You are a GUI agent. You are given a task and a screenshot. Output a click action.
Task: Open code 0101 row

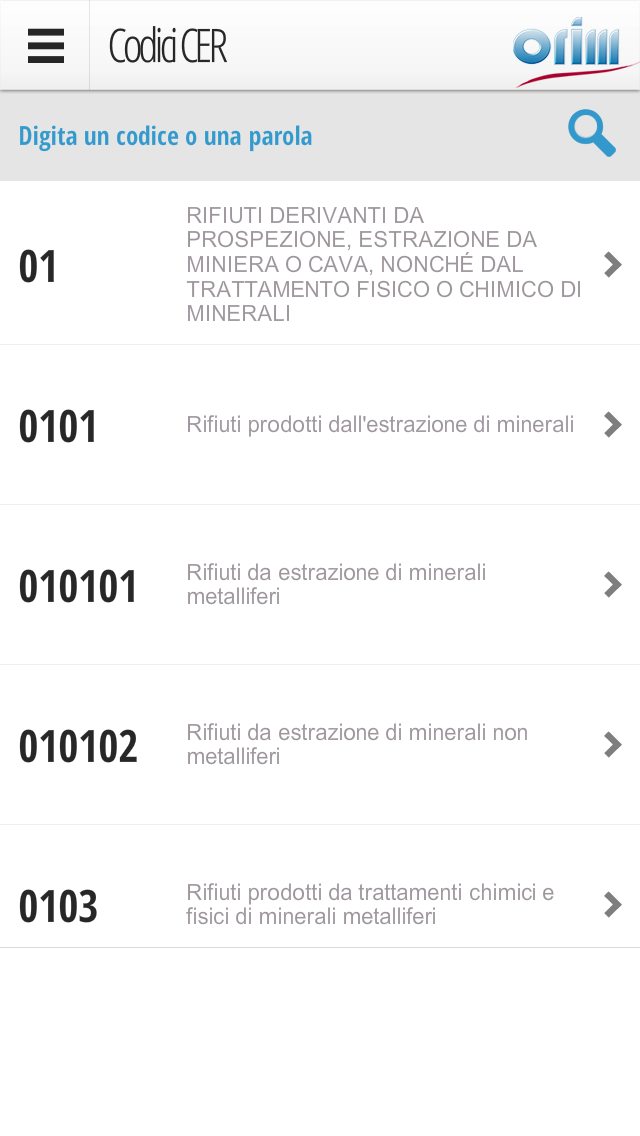click(320, 425)
